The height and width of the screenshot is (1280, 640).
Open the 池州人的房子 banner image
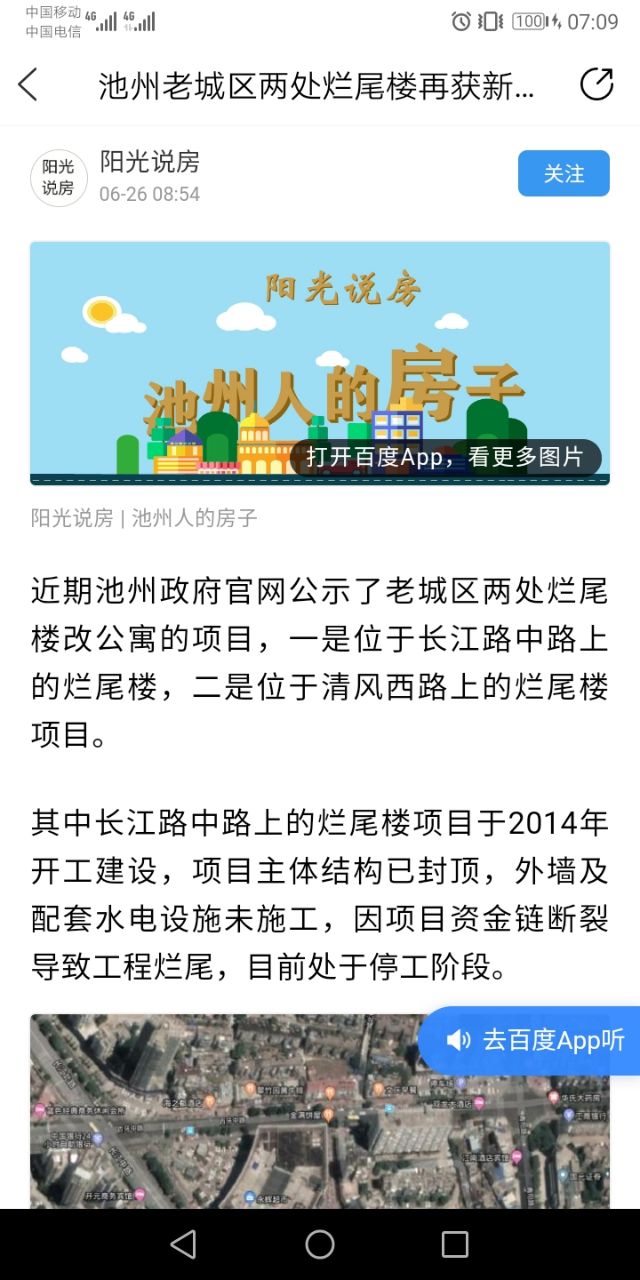[320, 340]
